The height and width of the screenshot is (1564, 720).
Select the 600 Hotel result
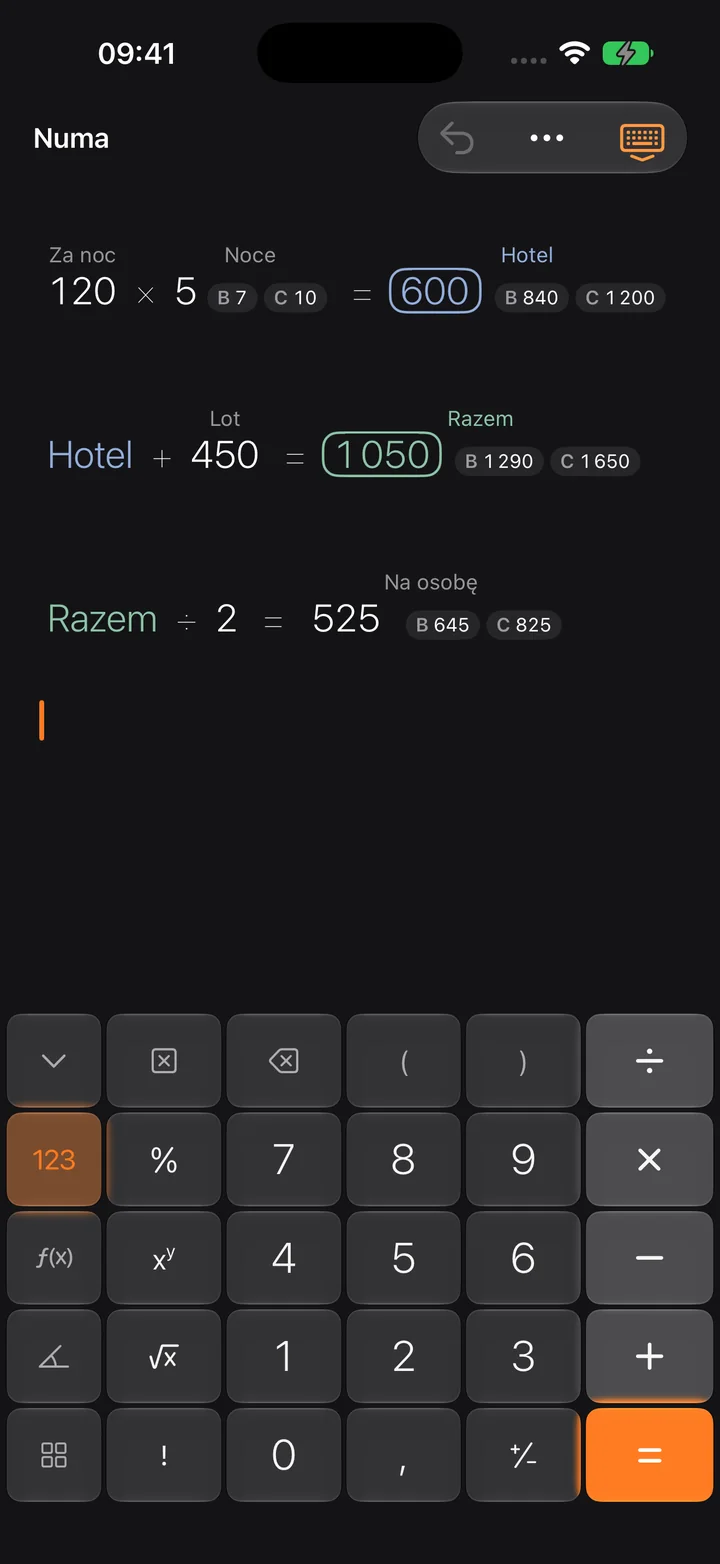click(435, 291)
